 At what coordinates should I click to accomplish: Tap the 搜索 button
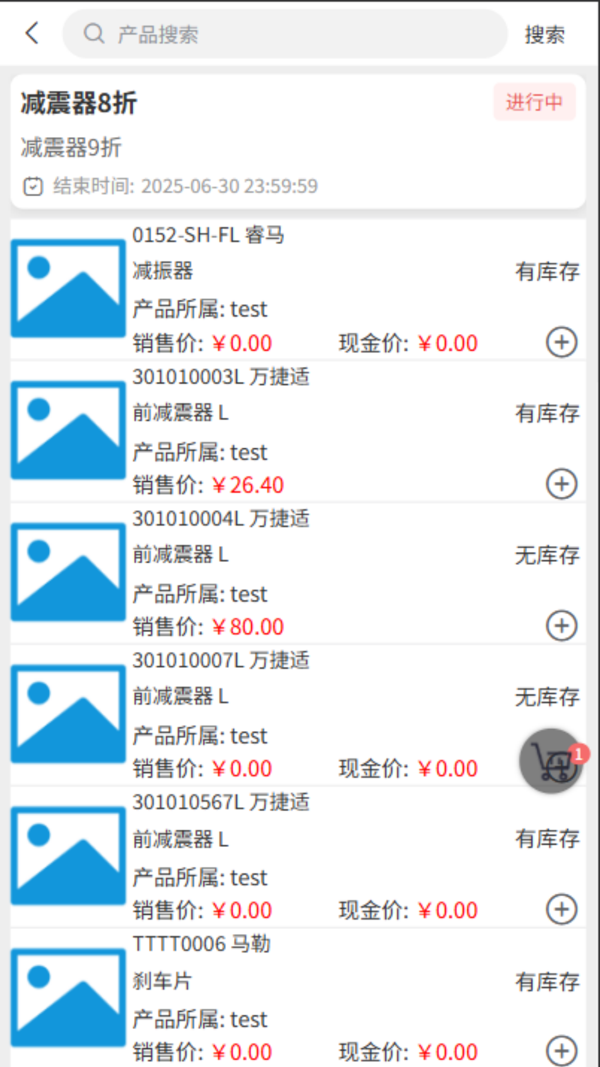point(544,35)
